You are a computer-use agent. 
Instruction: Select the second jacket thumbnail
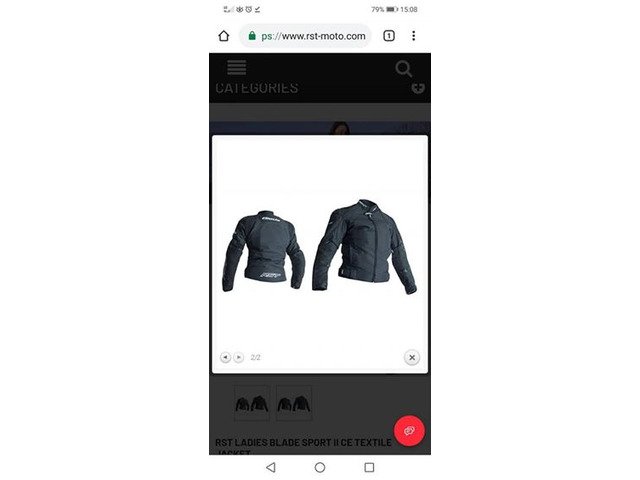pyautogui.click(x=294, y=402)
